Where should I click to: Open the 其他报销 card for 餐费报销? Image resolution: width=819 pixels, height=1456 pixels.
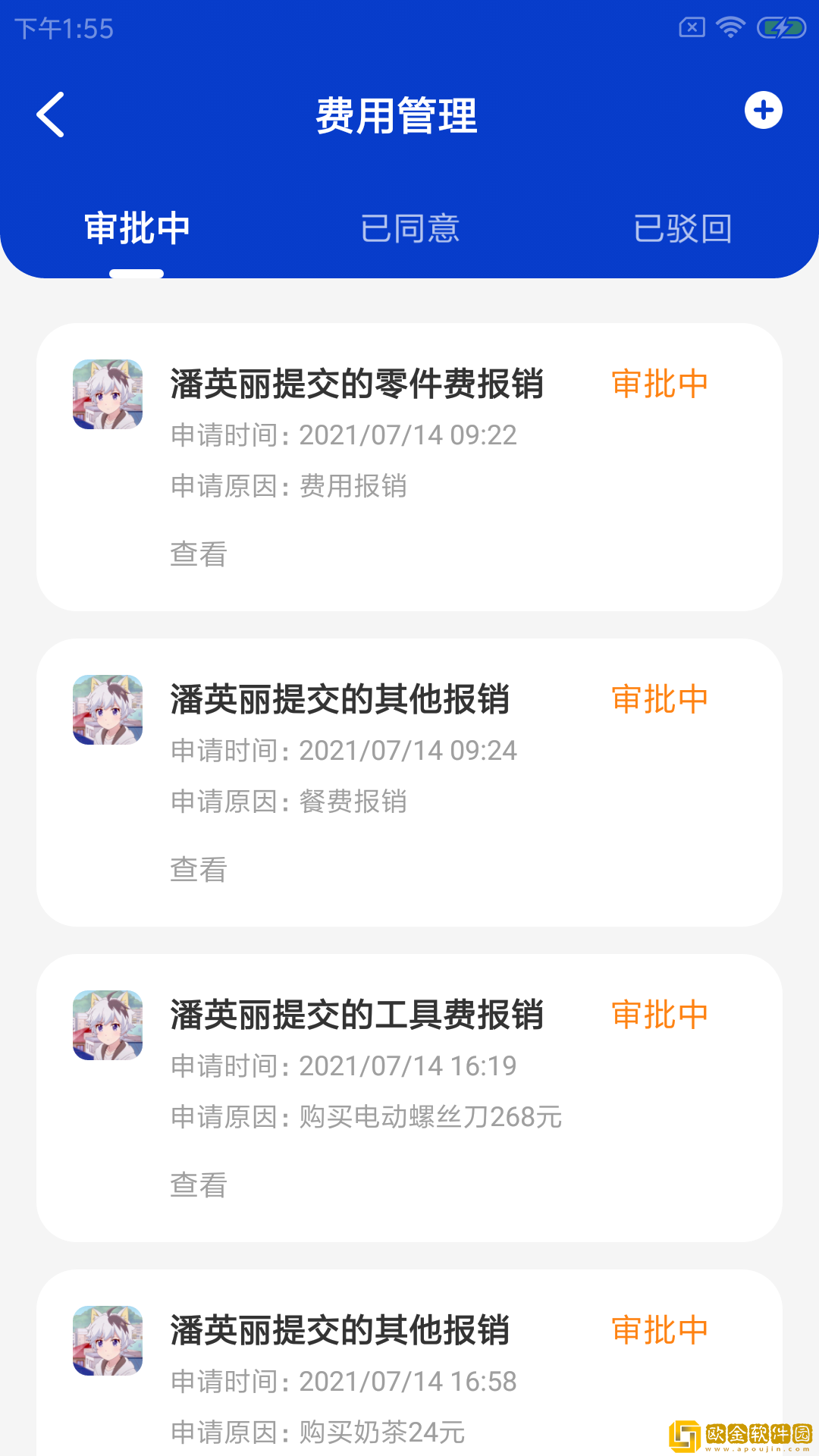[340, 700]
